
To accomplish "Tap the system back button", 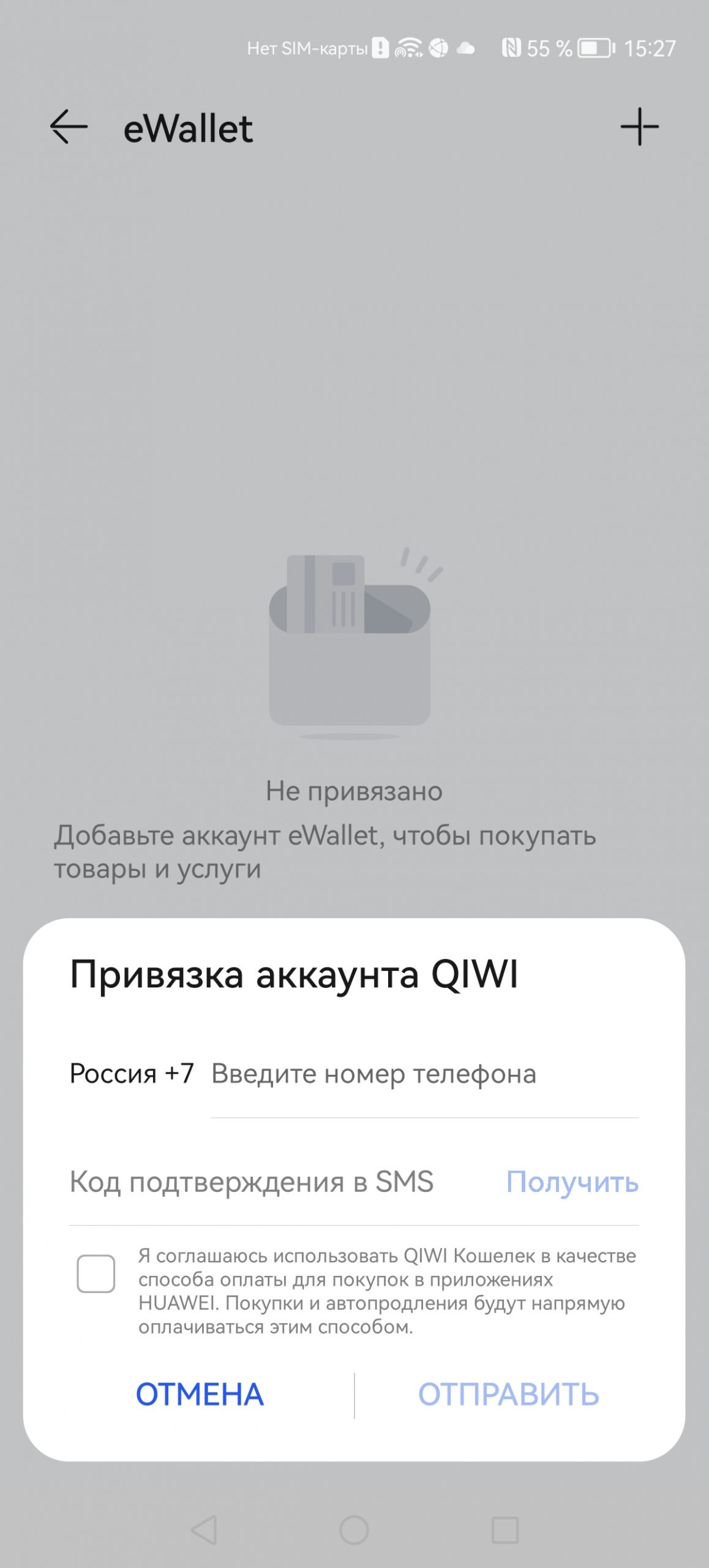I will point(204,1529).
